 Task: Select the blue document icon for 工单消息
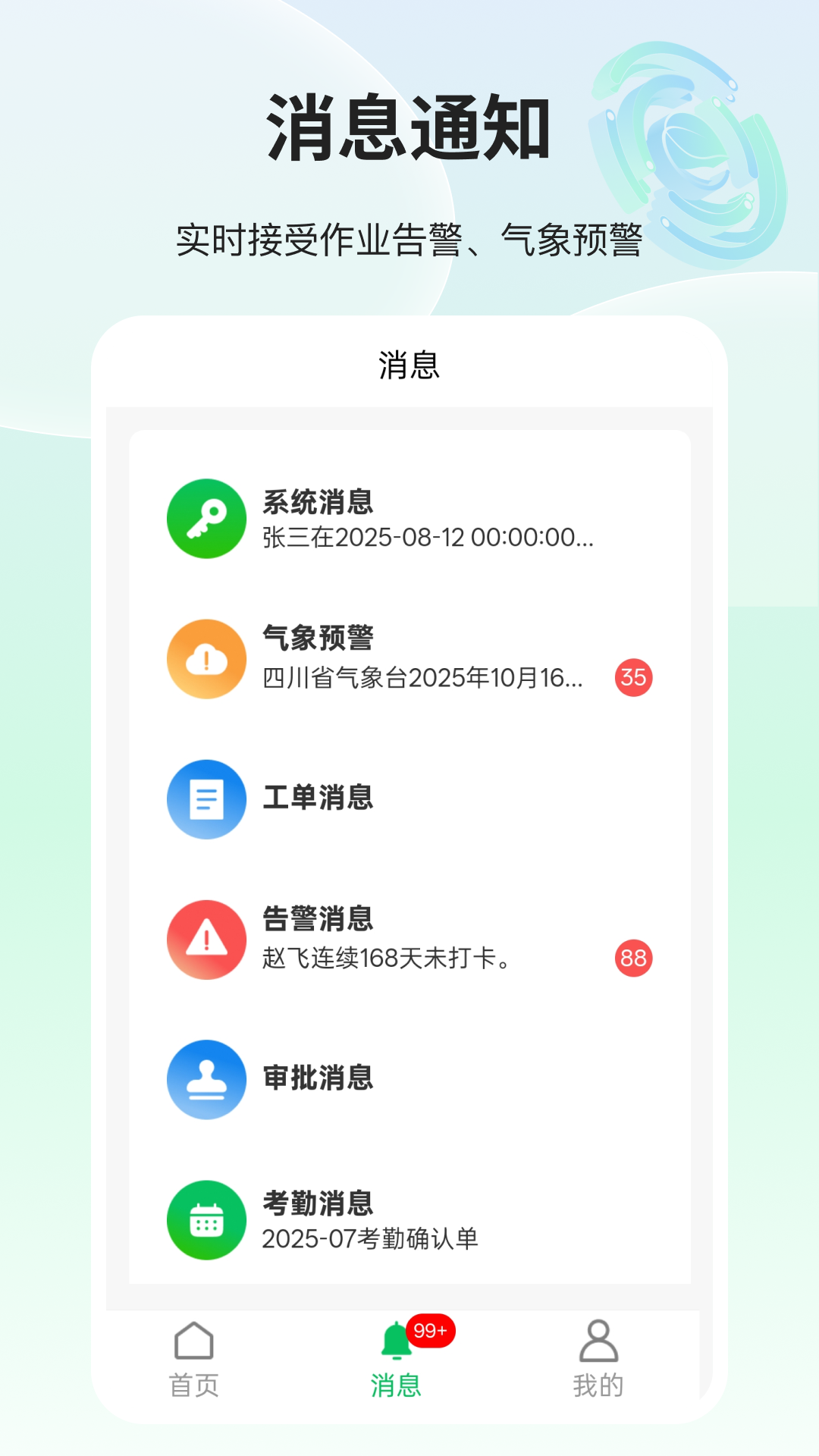click(206, 799)
